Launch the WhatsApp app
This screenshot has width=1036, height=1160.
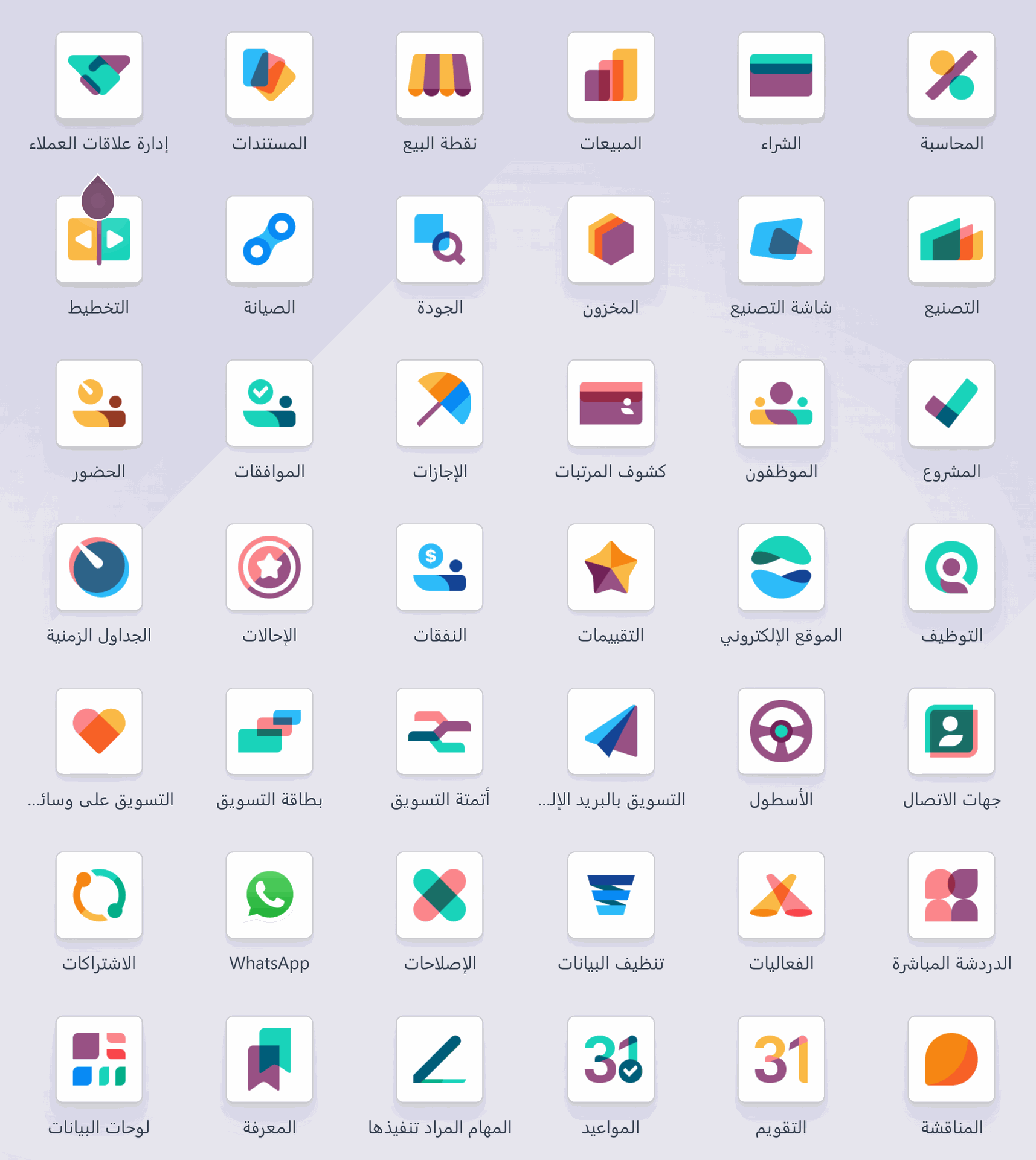269,895
